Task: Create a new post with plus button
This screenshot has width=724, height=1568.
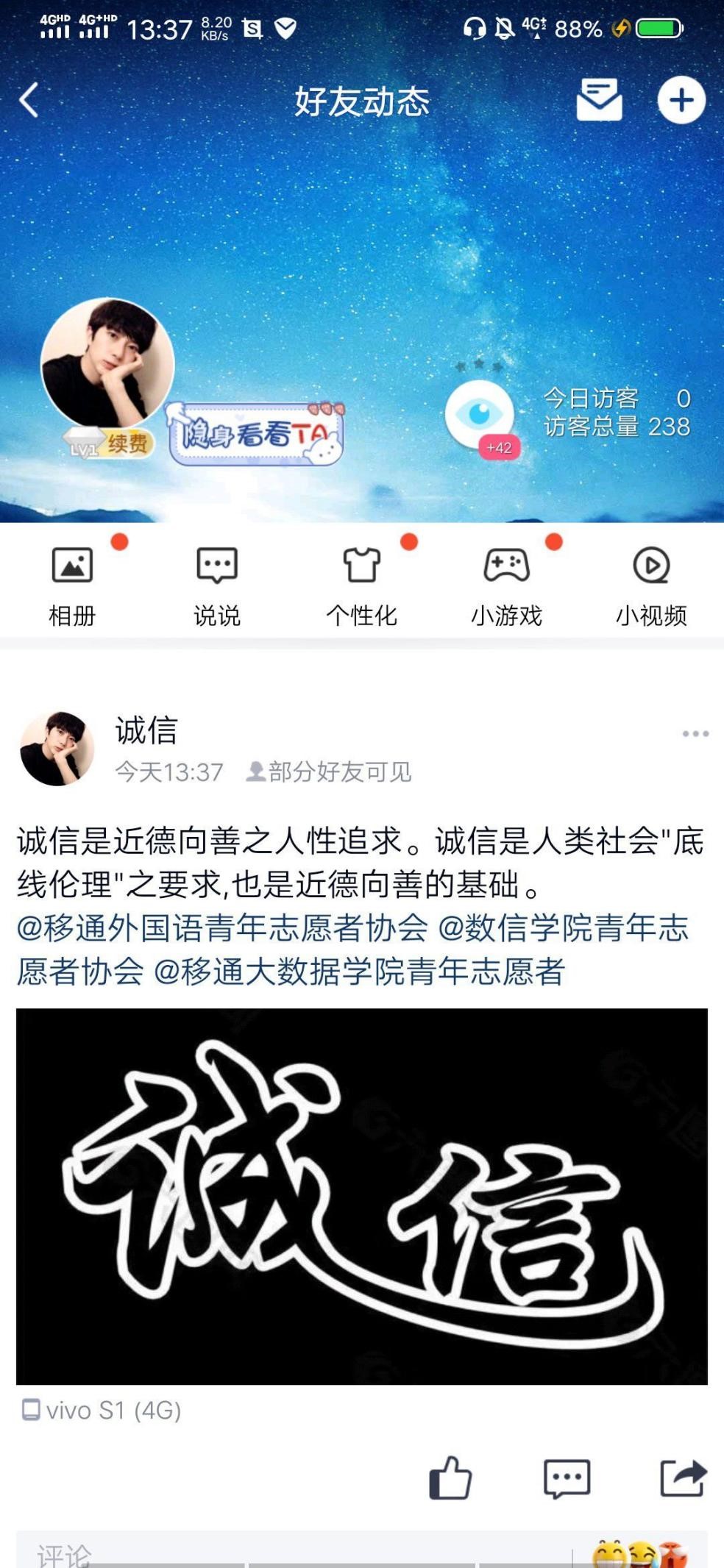Action: [x=681, y=100]
